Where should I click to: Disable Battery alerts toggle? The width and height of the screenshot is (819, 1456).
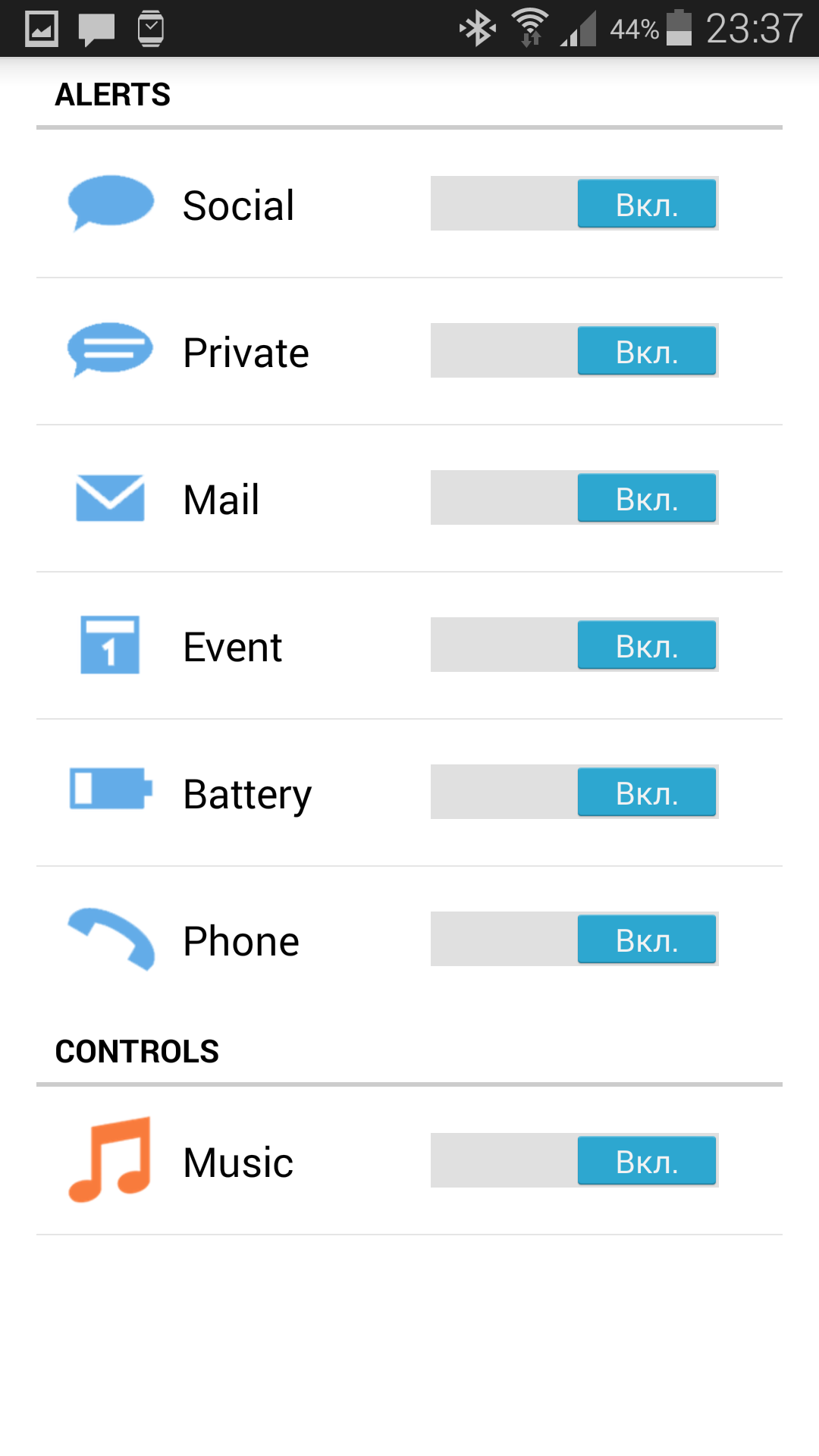(574, 792)
